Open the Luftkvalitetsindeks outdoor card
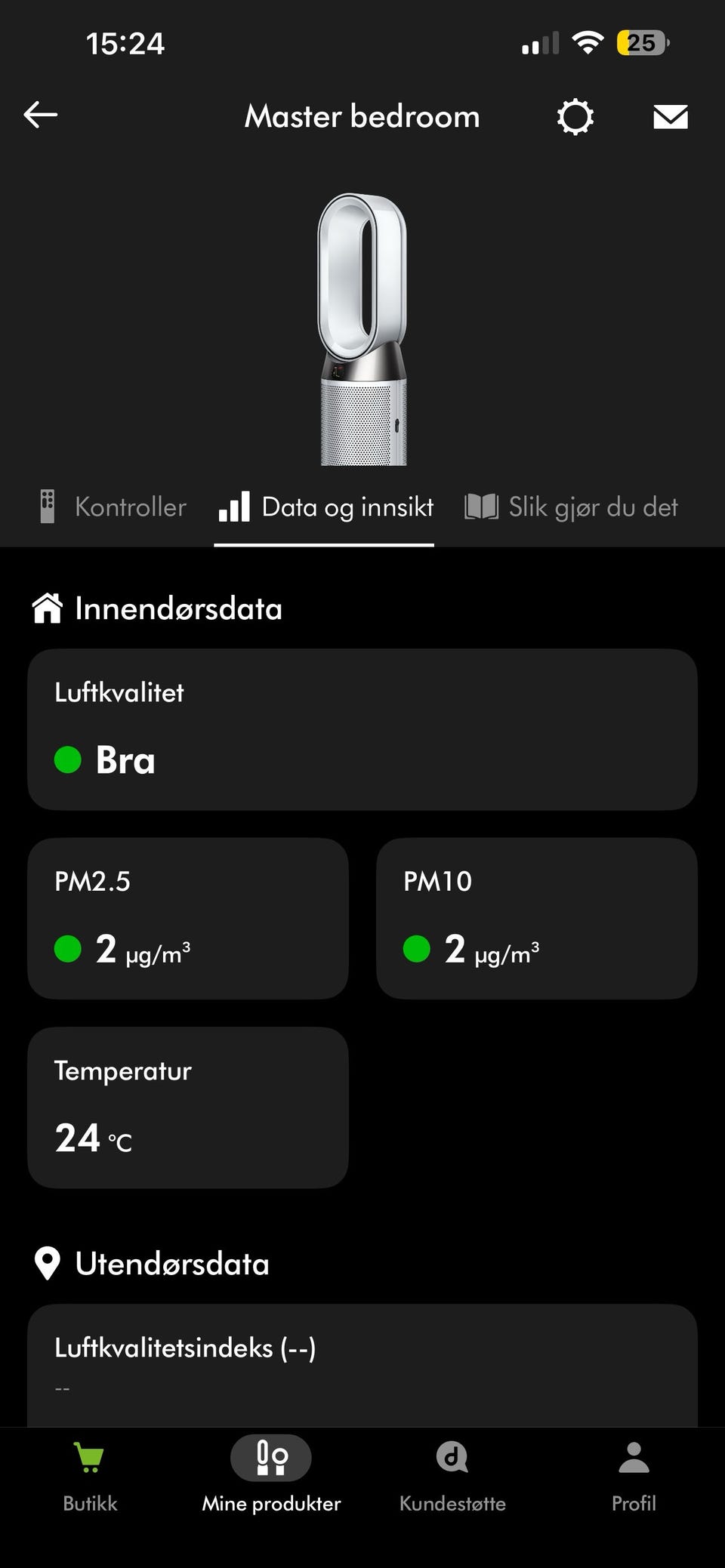Image resolution: width=725 pixels, height=1568 pixels. tap(362, 1363)
